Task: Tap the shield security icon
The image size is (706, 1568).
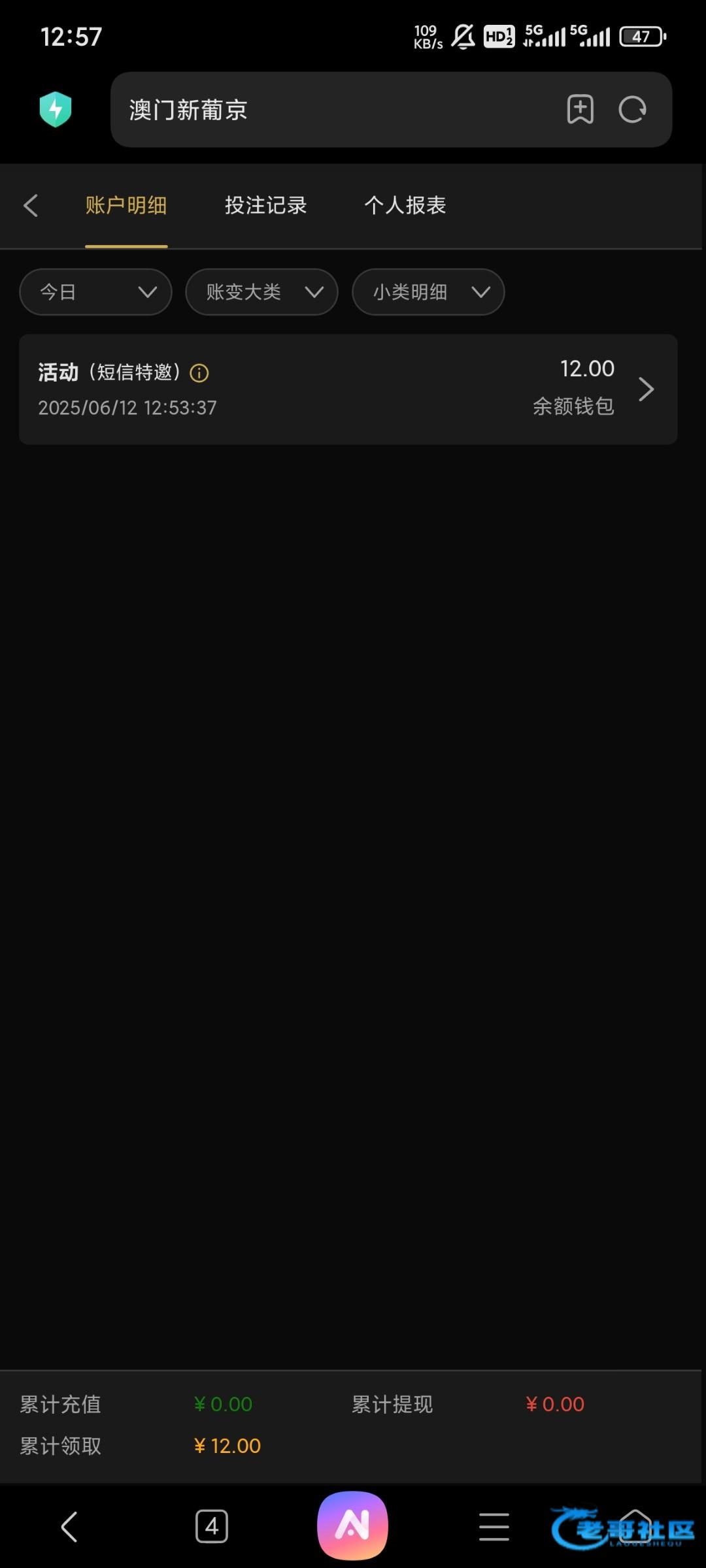Action: click(x=56, y=109)
